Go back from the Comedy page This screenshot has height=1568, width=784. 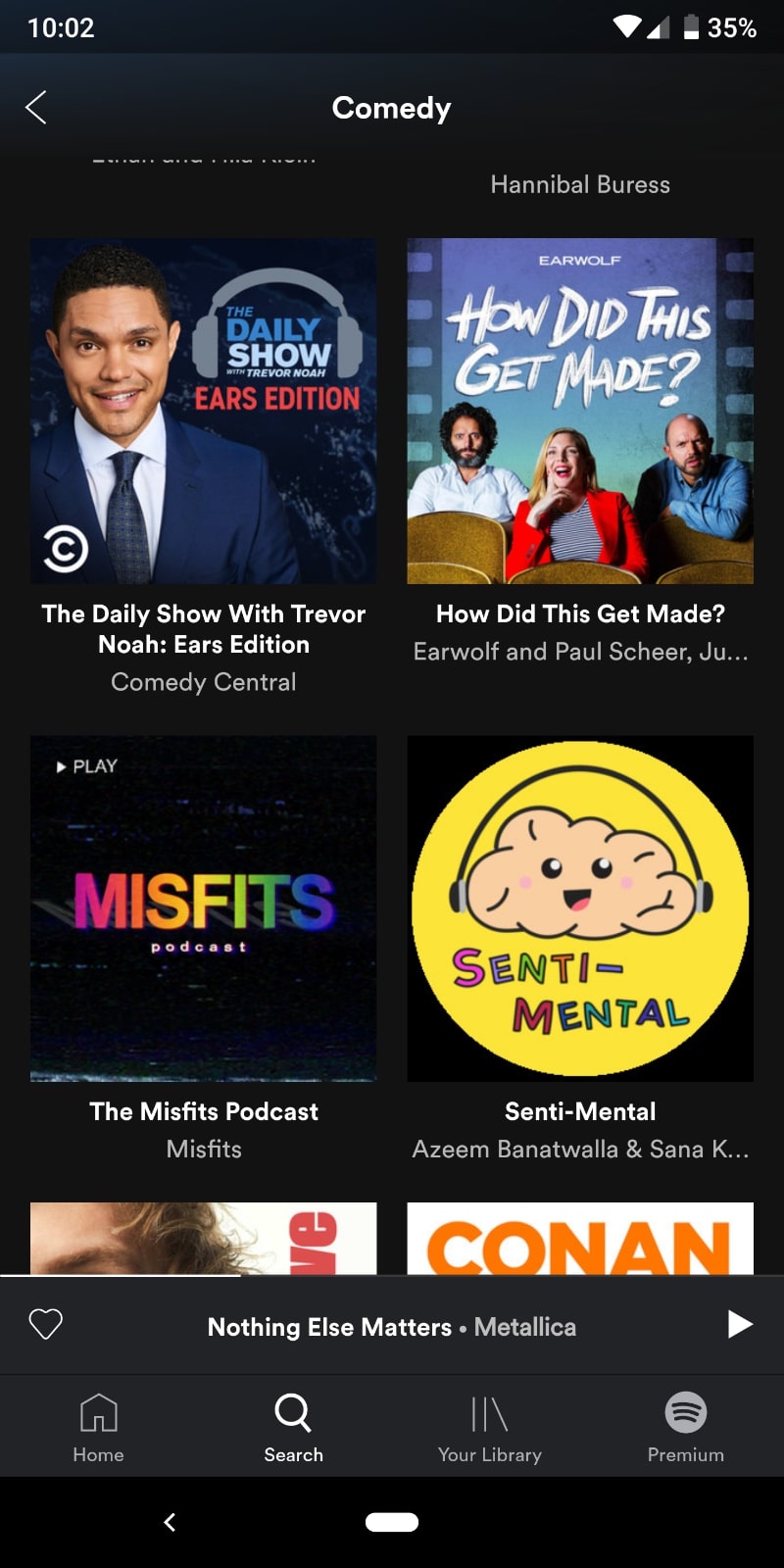pos(36,108)
